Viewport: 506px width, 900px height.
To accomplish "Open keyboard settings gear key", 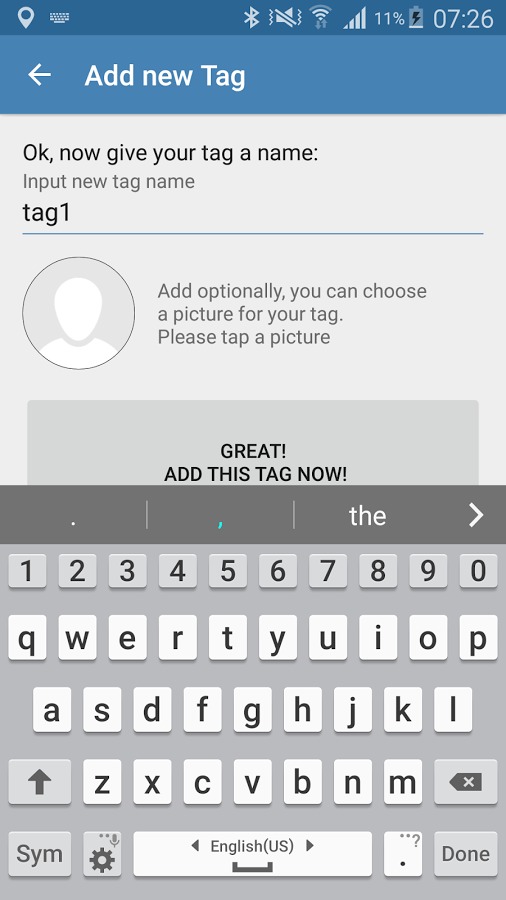I will tap(102, 854).
